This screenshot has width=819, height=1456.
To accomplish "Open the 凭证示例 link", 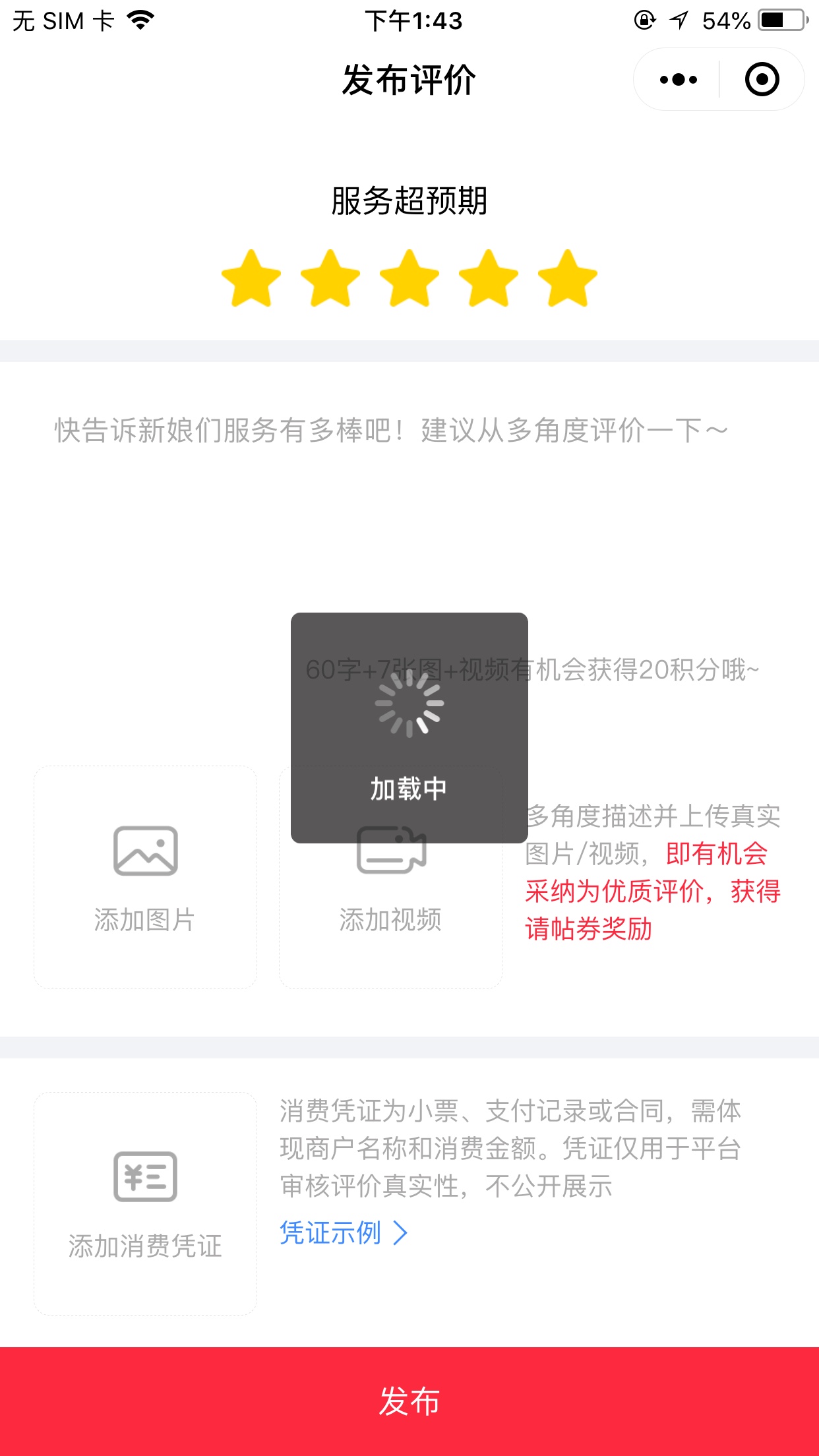I will pyautogui.click(x=343, y=1232).
